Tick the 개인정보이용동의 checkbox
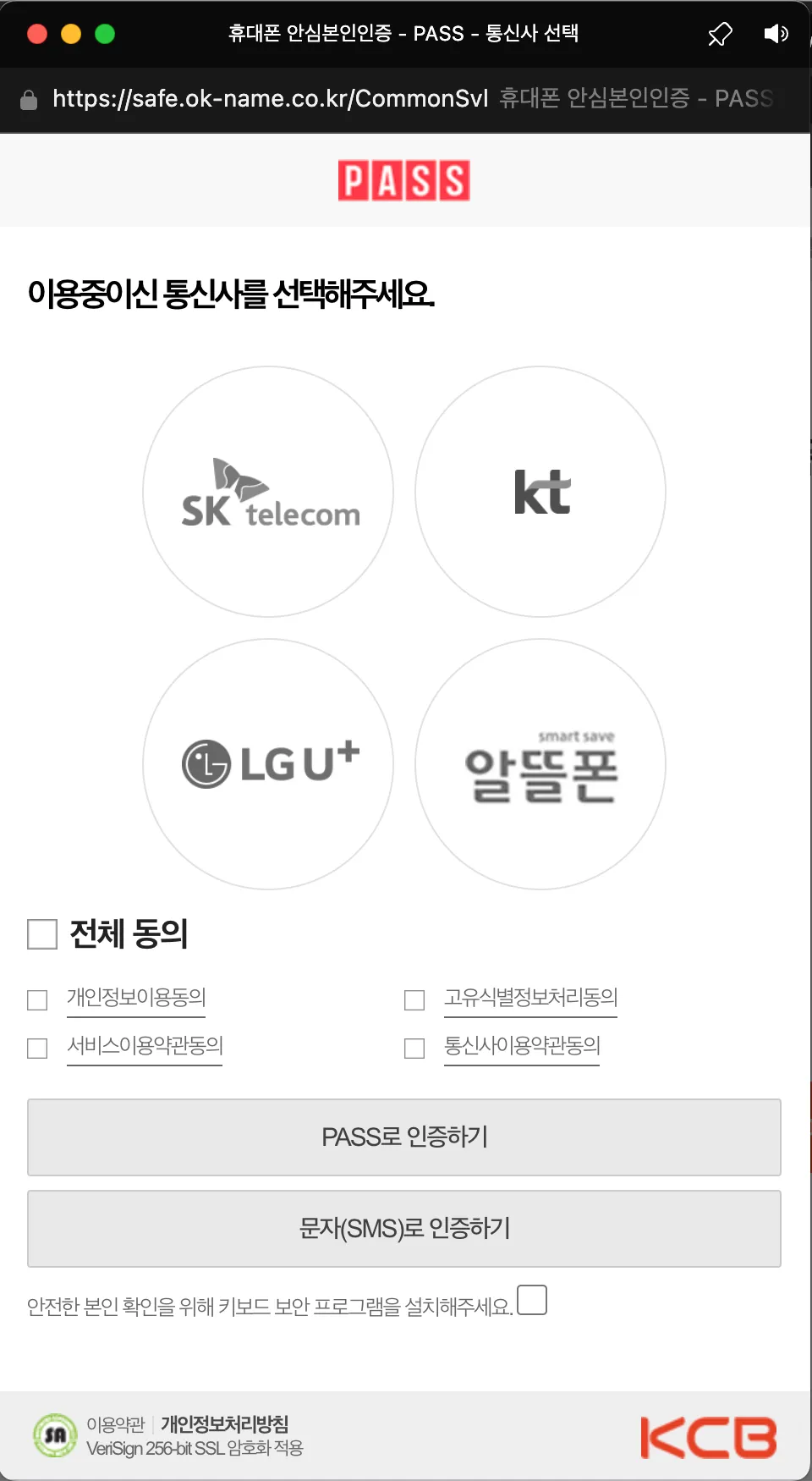The height and width of the screenshot is (1481, 812). [x=37, y=1000]
